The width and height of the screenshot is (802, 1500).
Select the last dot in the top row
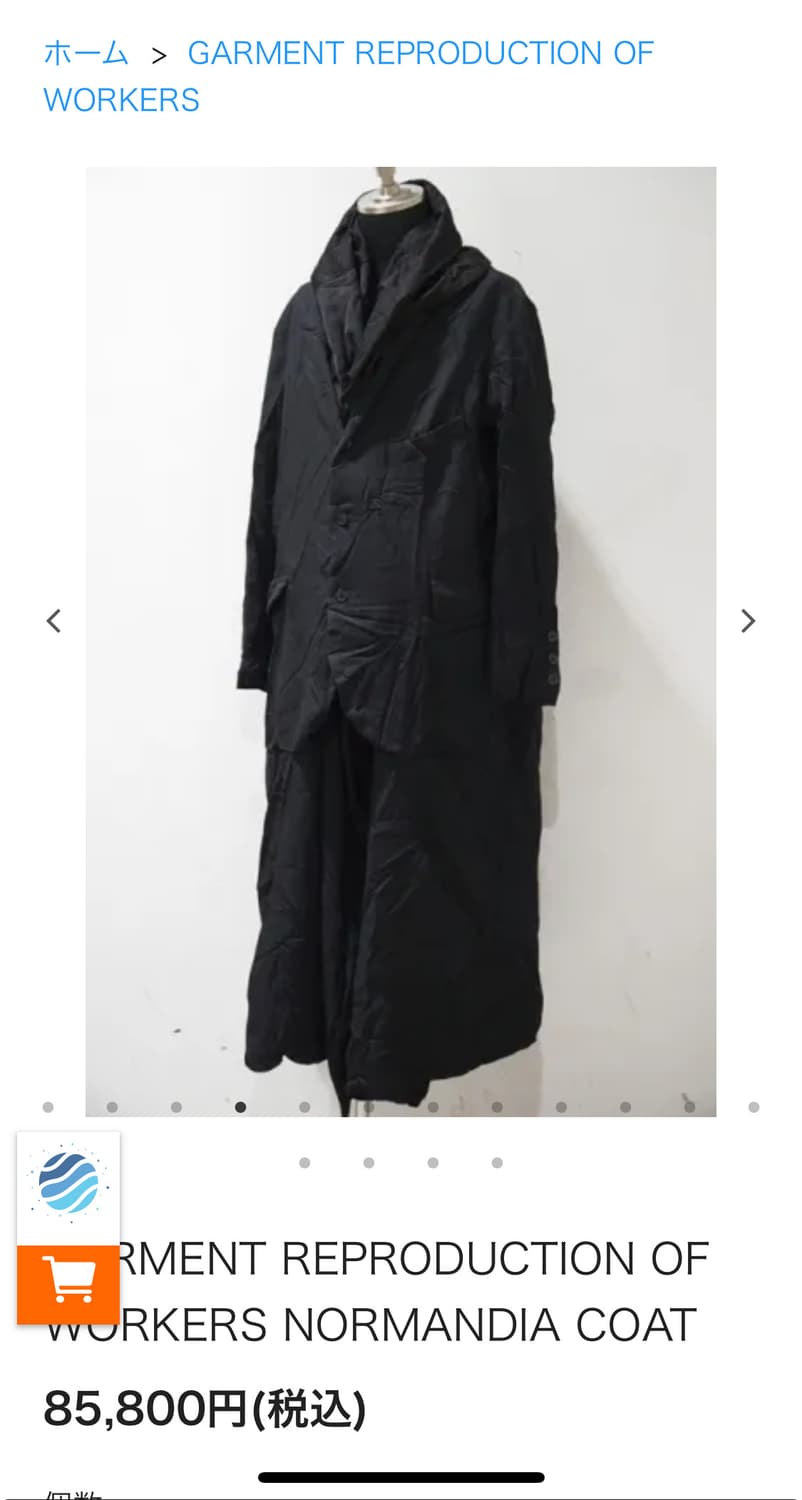click(752, 1107)
